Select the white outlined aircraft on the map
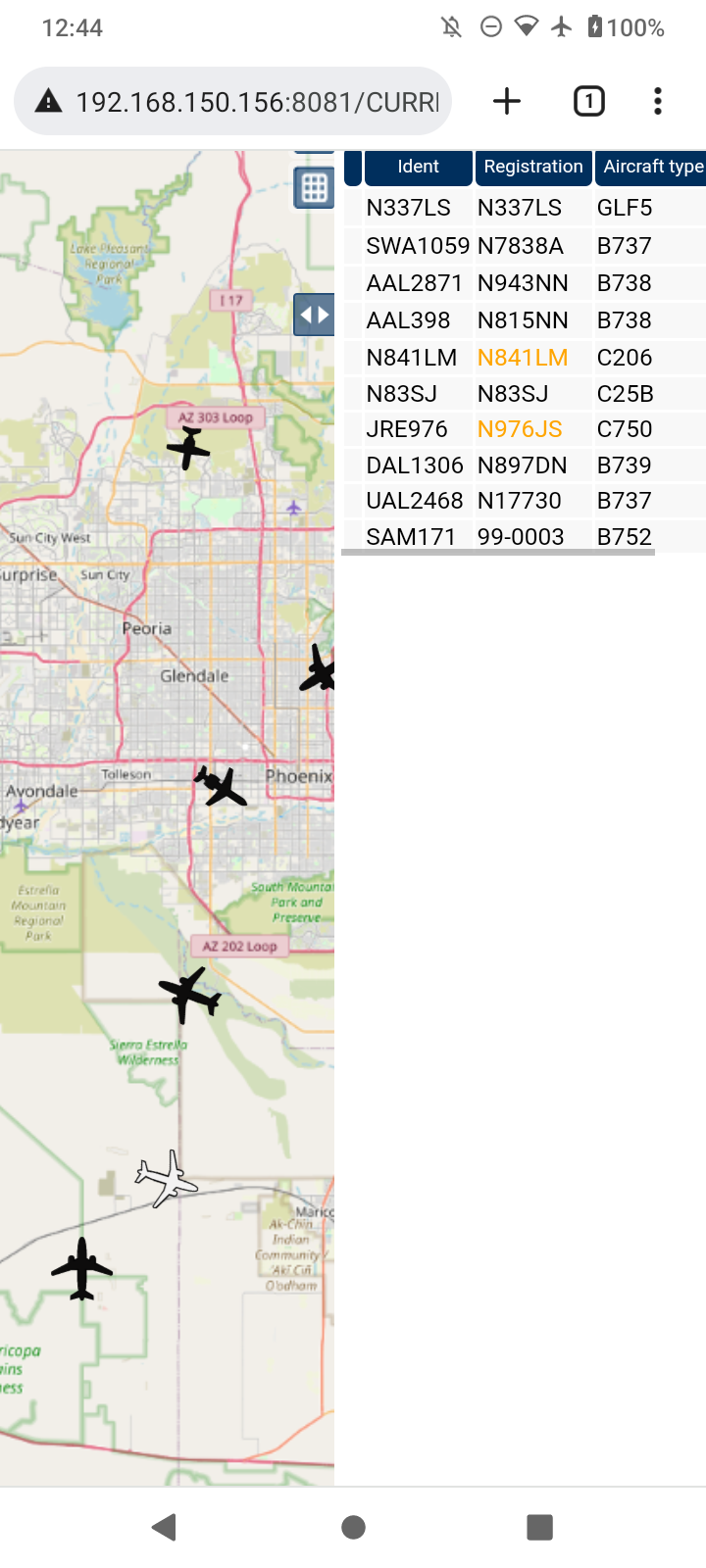Image resolution: width=706 pixels, height=1568 pixels. (166, 1178)
